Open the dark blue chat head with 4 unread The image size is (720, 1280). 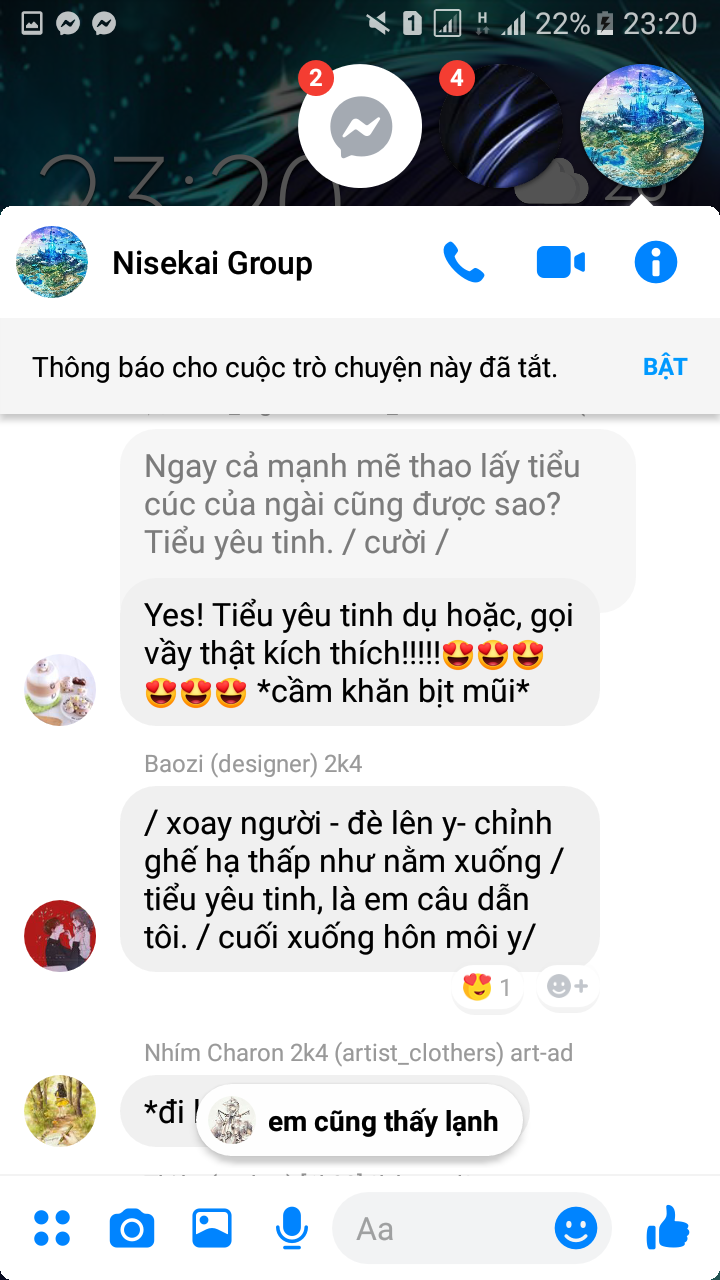(x=500, y=126)
